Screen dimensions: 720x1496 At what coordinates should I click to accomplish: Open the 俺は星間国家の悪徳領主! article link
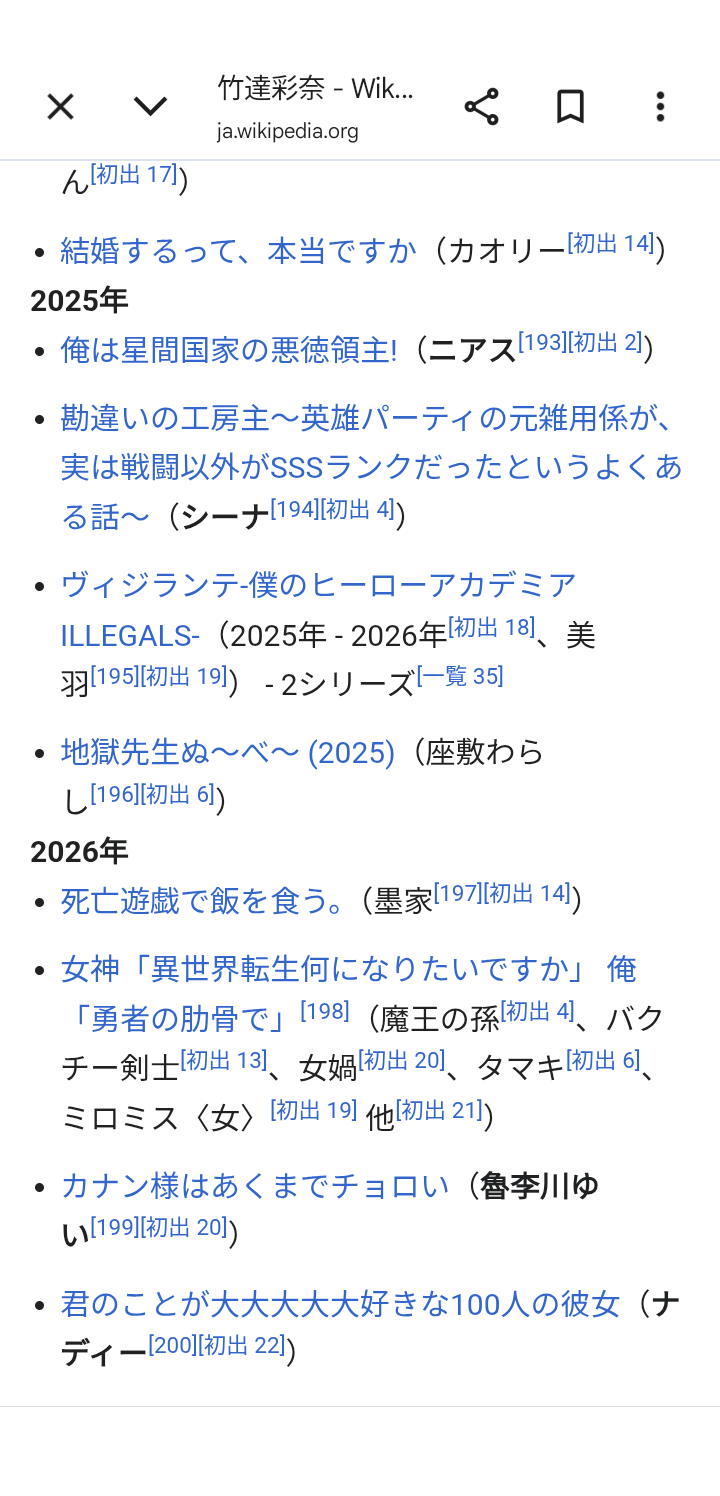click(229, 350)
